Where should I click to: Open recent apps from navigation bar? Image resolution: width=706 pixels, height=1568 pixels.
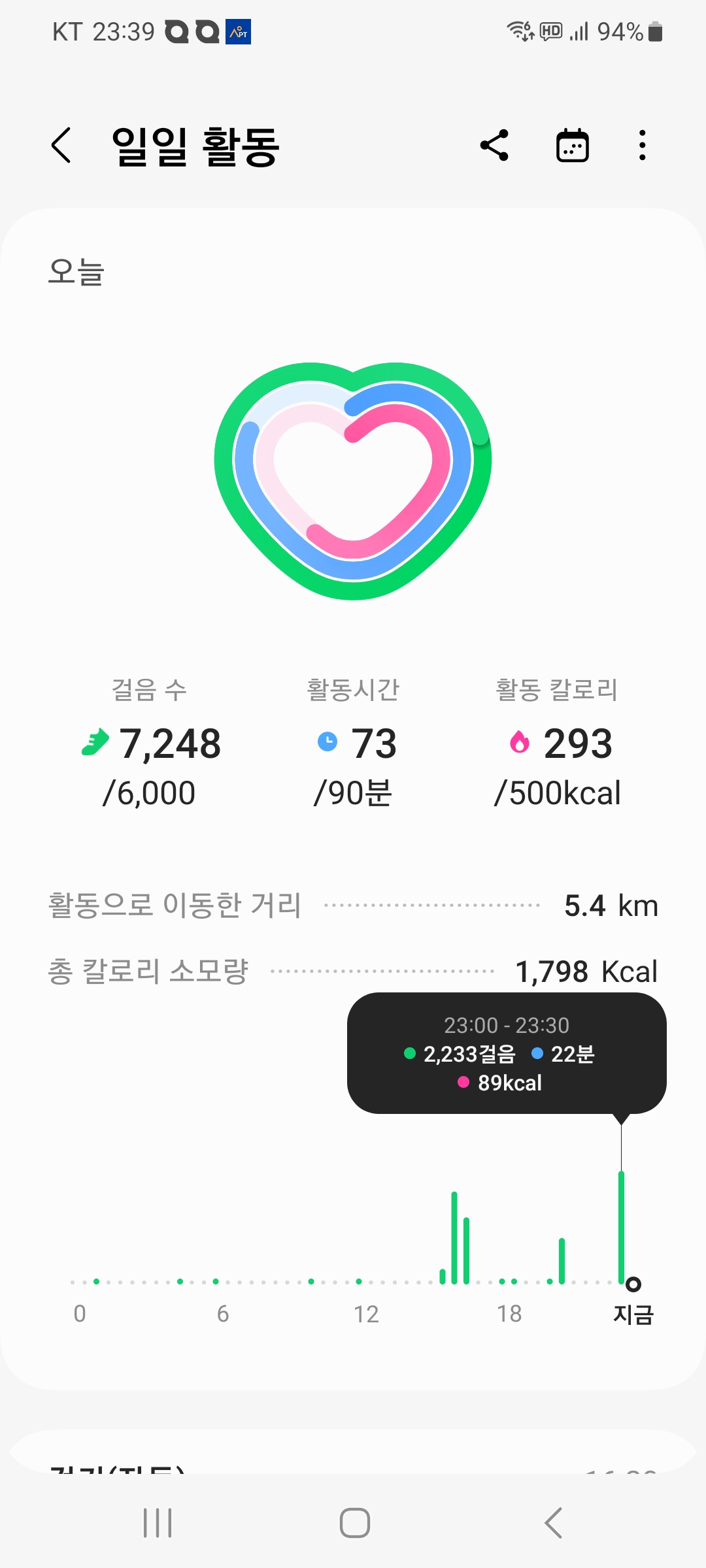click(158, 1523)
